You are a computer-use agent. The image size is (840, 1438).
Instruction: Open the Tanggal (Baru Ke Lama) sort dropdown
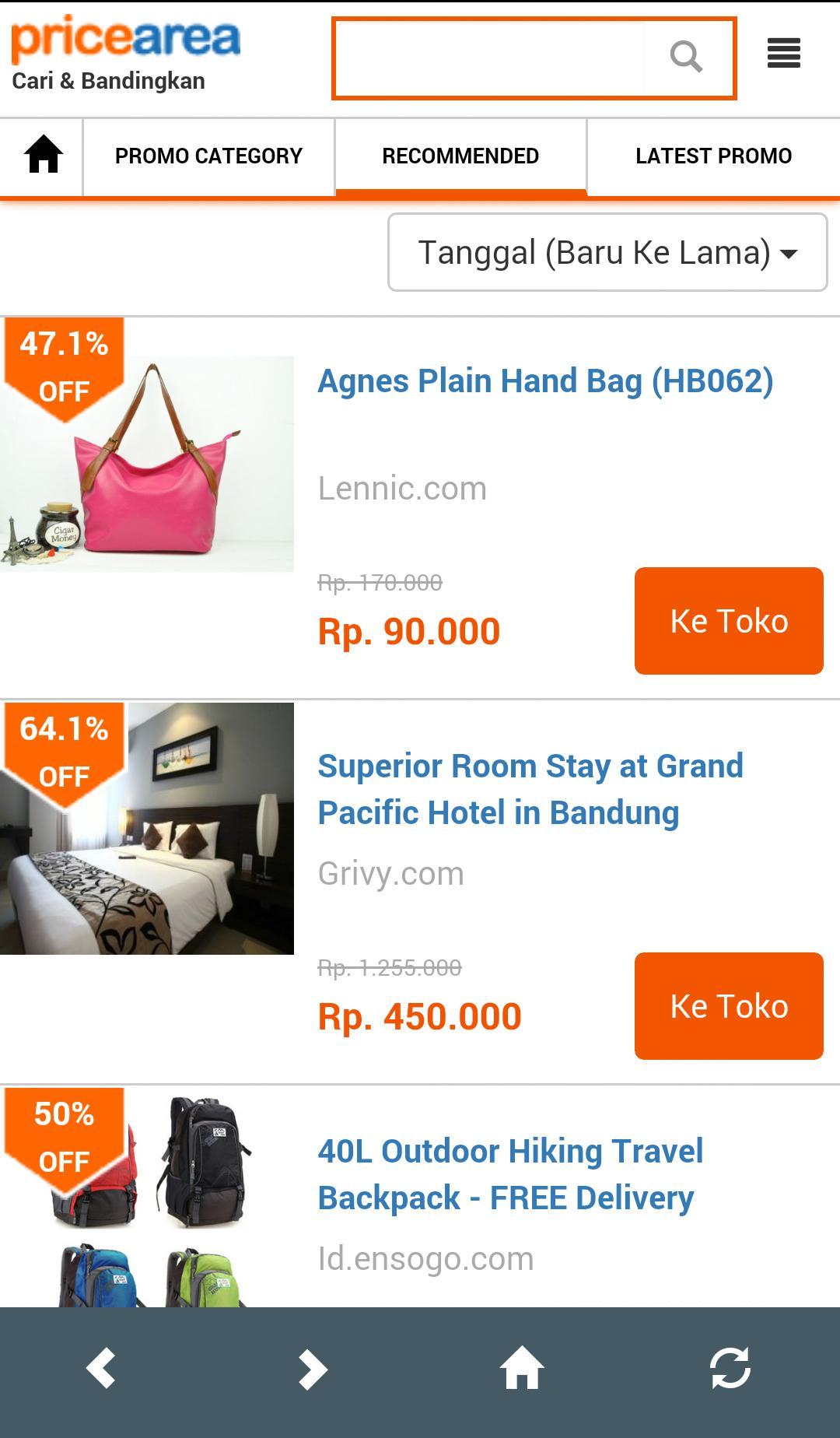607,252
